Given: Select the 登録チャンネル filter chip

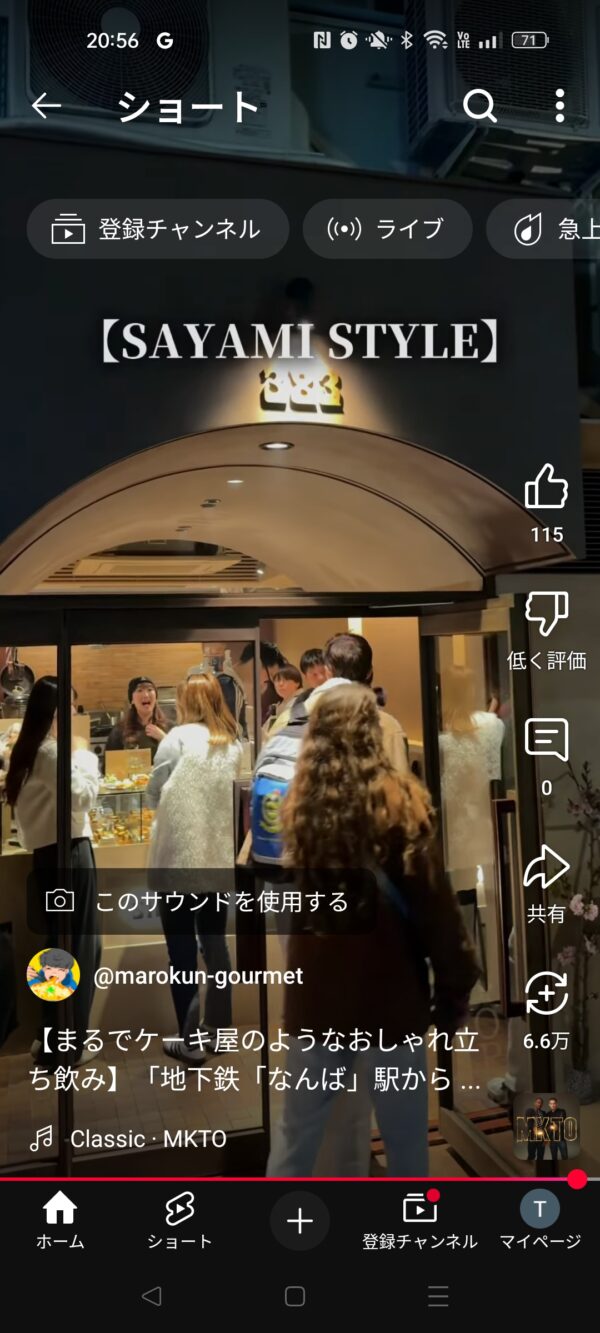Looking at the screenshot, I should (157, 229).
